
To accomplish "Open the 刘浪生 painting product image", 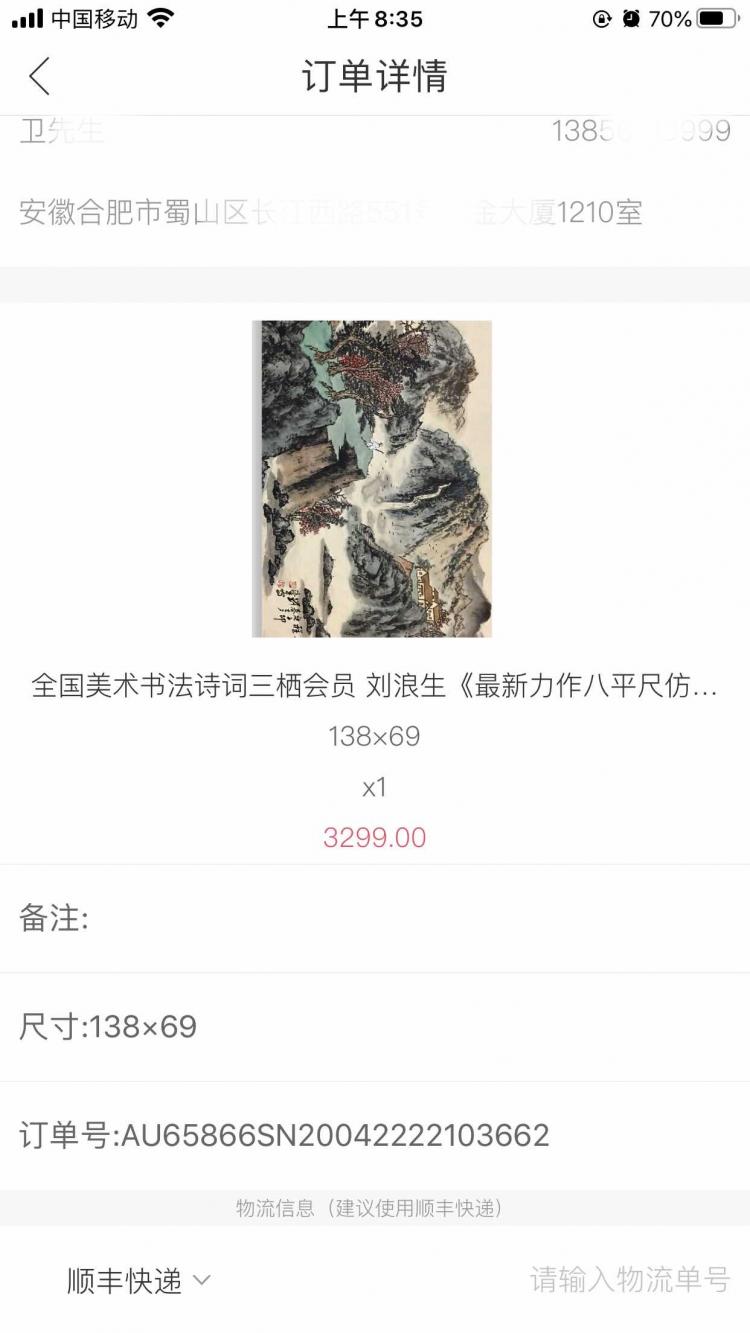I will pos(372,479).
